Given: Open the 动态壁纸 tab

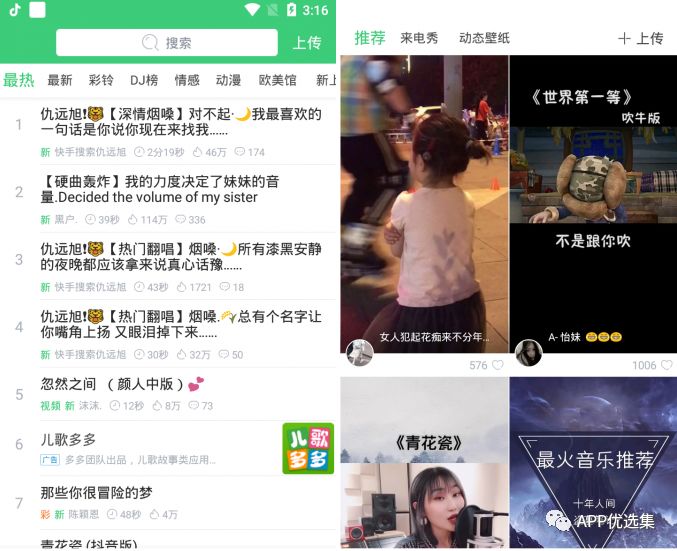Looking at the screenshot, I should tap(484, 38).
